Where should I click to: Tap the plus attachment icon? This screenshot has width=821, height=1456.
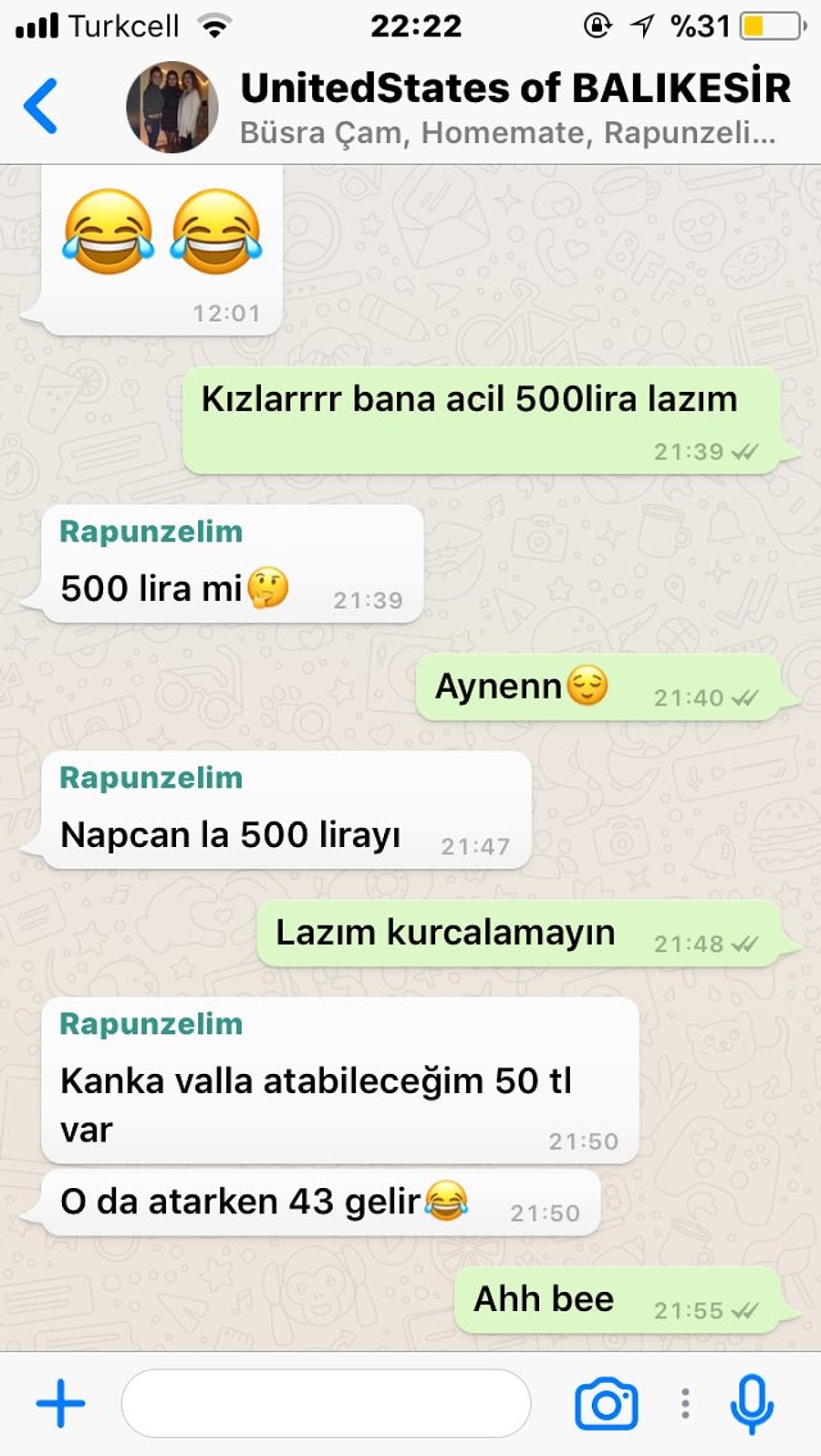tap(60, 1403)
